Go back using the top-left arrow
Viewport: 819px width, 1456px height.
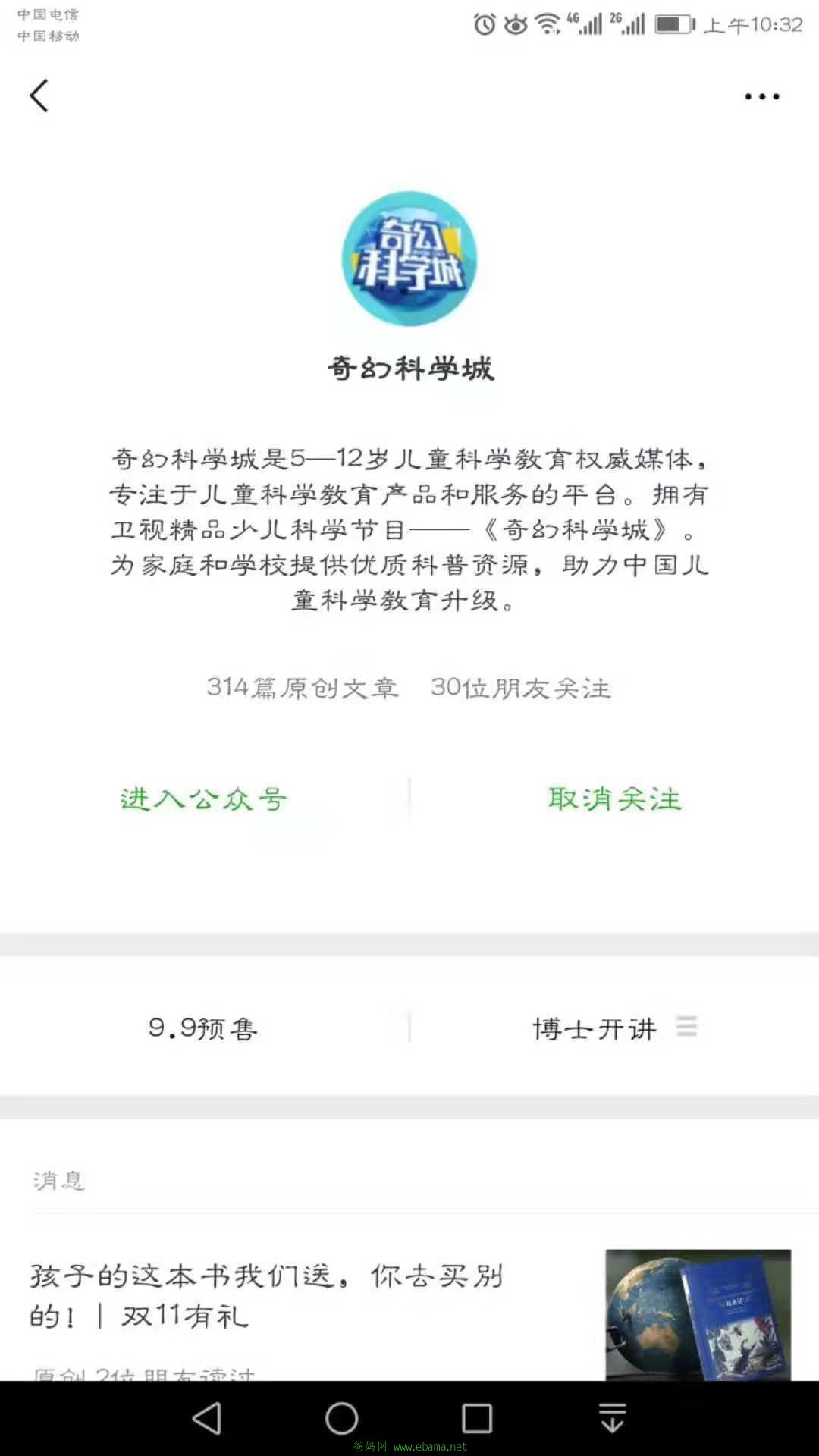point(39,96)
